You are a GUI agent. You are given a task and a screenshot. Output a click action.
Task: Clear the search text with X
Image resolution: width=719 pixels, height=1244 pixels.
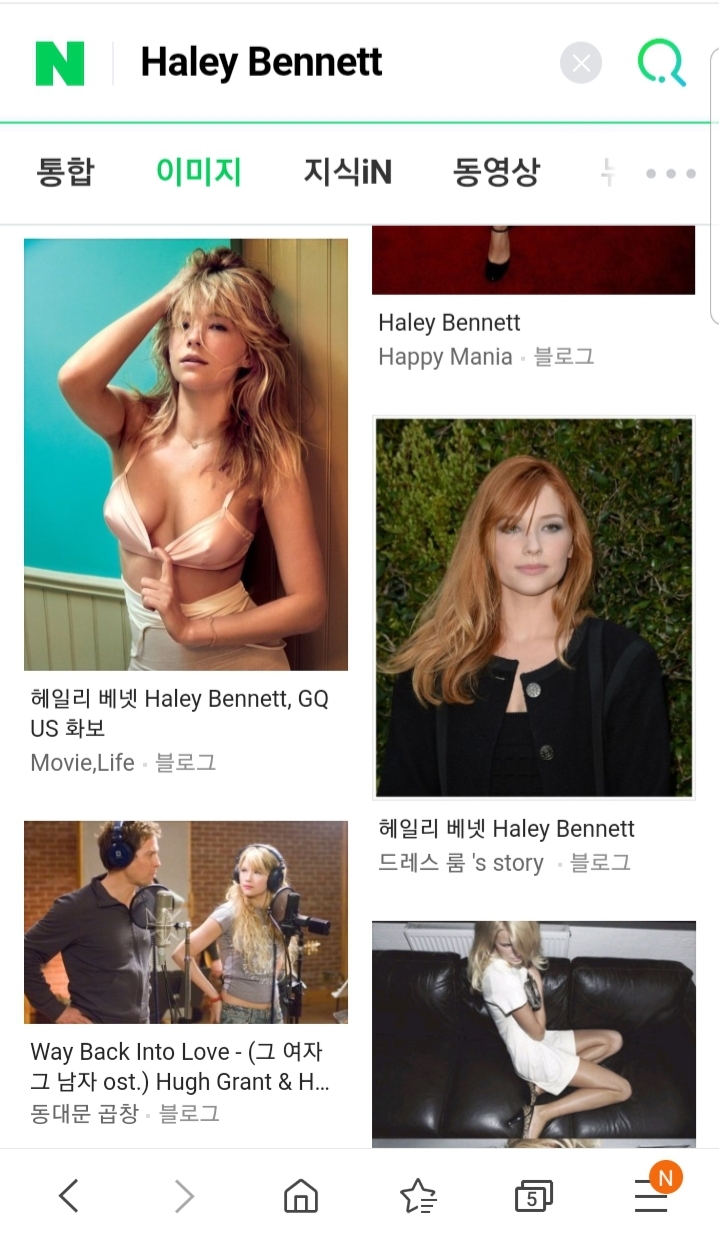[581, 64]
